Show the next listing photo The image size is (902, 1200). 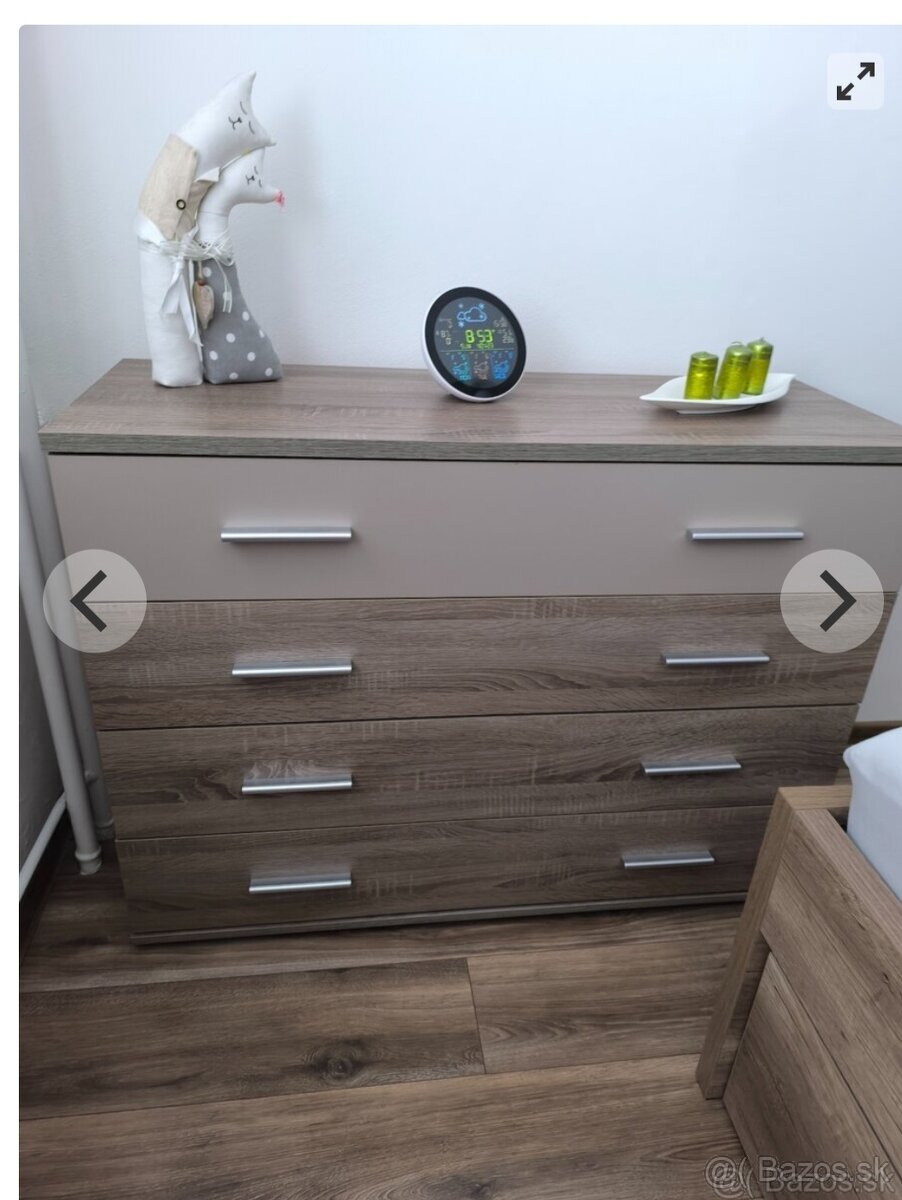click(832, 601)
